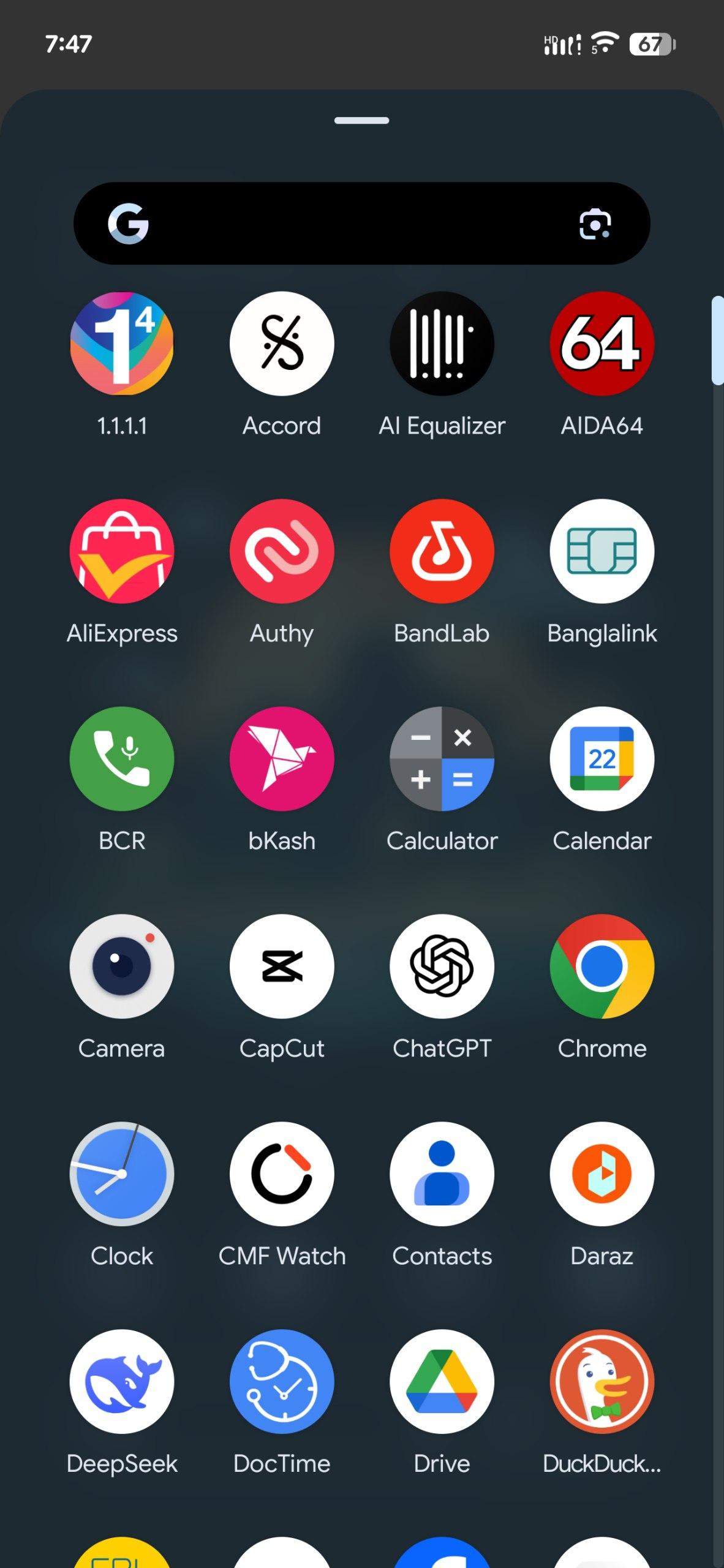Launch ChatGPT
724x1568 pixels.
point(442,967)
